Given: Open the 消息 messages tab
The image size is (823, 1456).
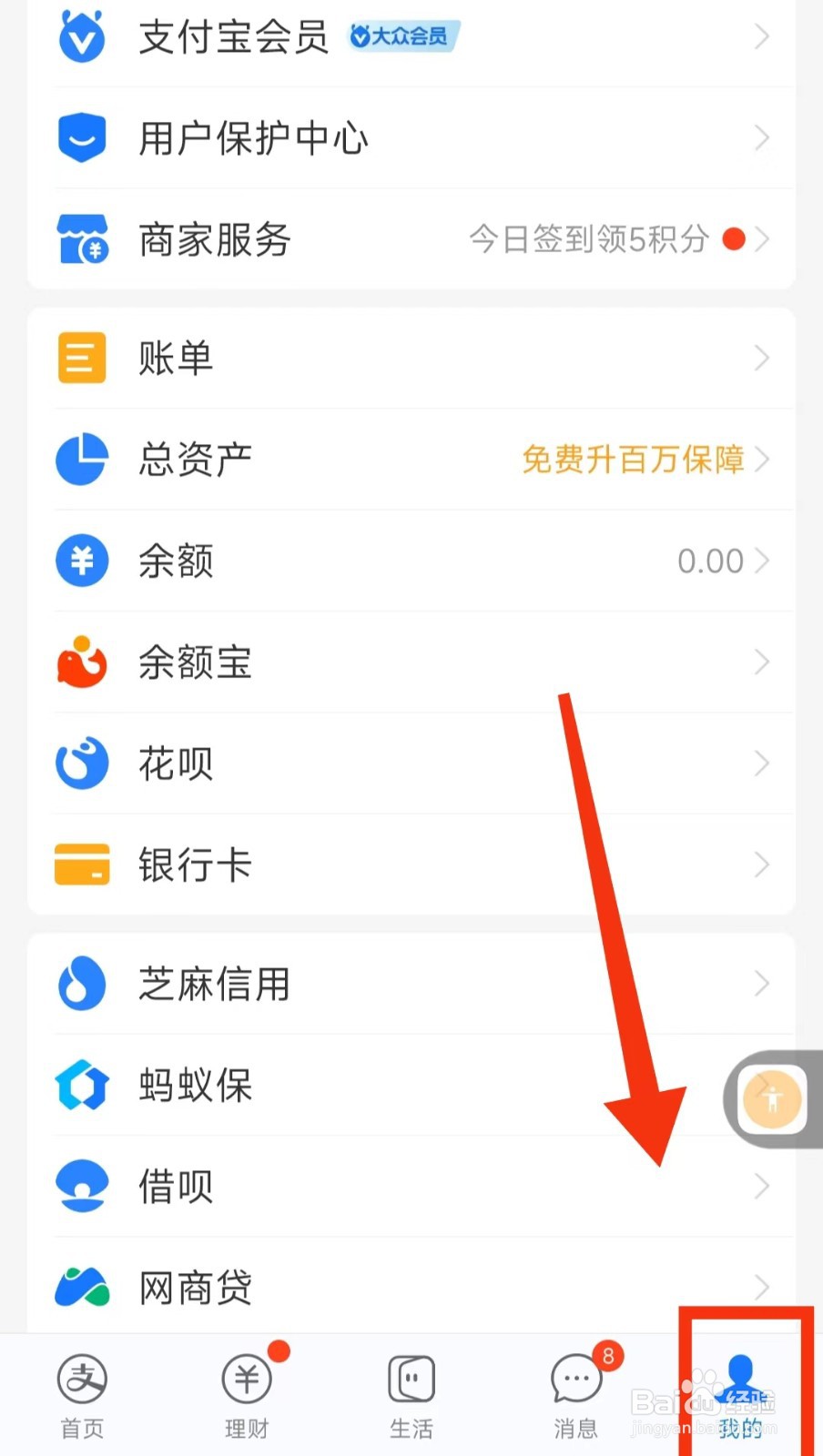Looking at the screenshot, I should pos(575,1392).
